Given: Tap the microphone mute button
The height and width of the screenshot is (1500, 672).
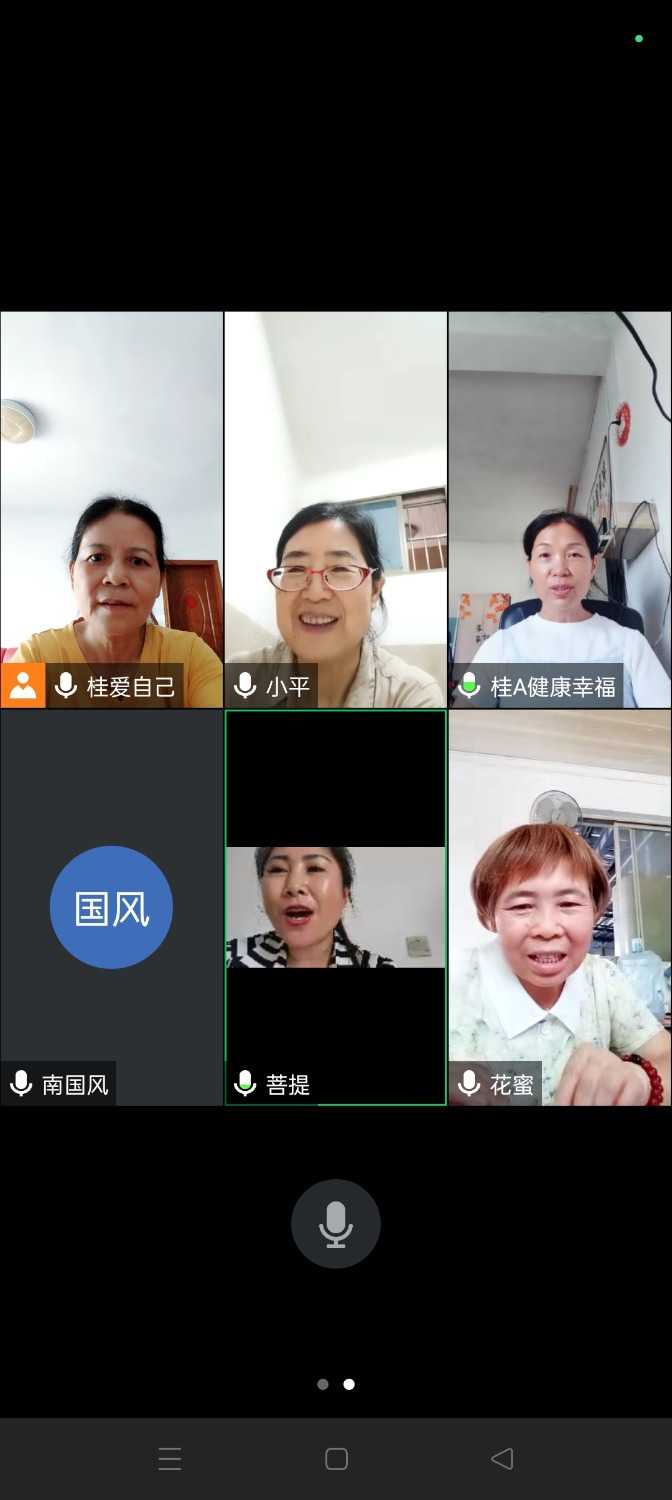Looking at the screenshot, I should 336,1224.
